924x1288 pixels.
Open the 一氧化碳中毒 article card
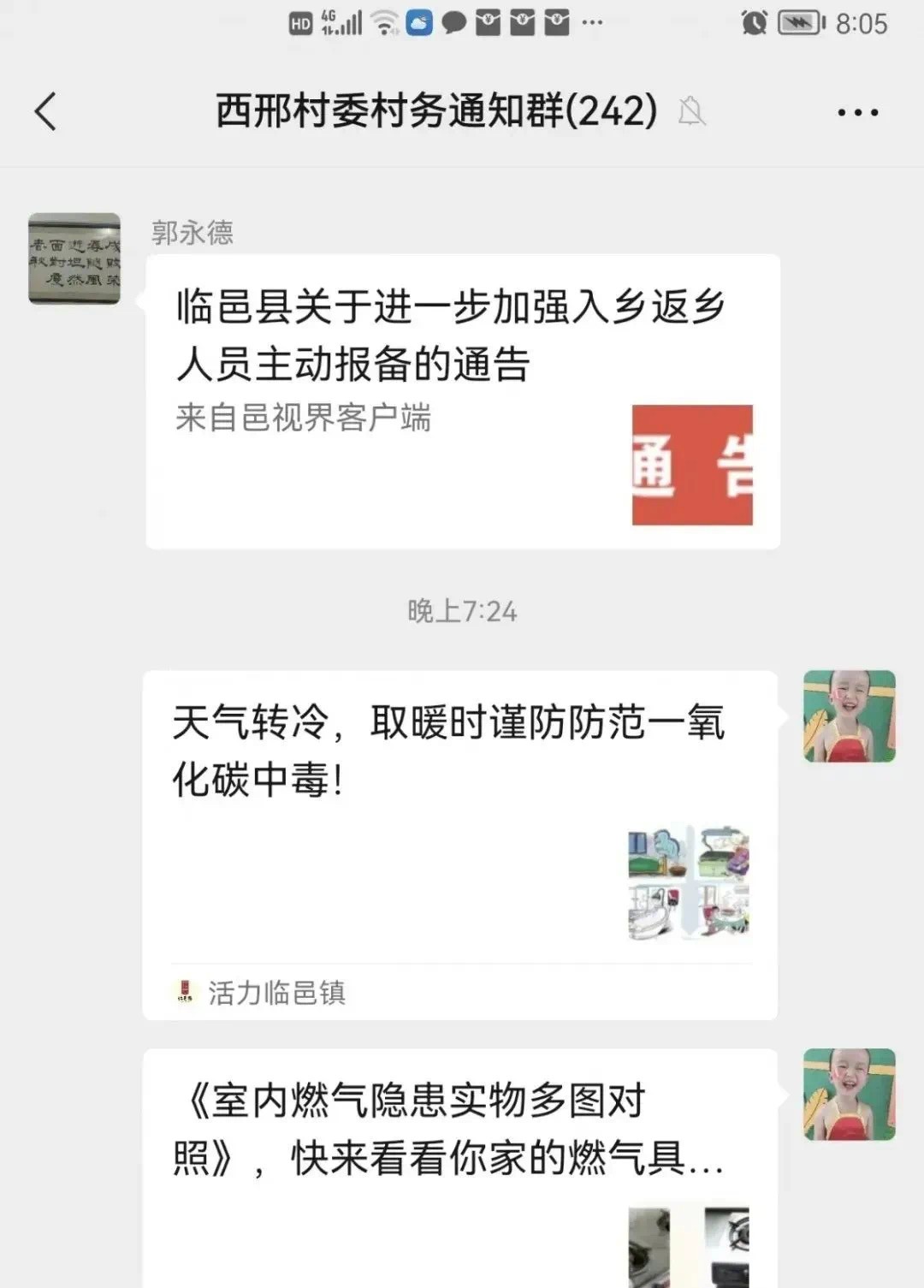coord(459,843)
